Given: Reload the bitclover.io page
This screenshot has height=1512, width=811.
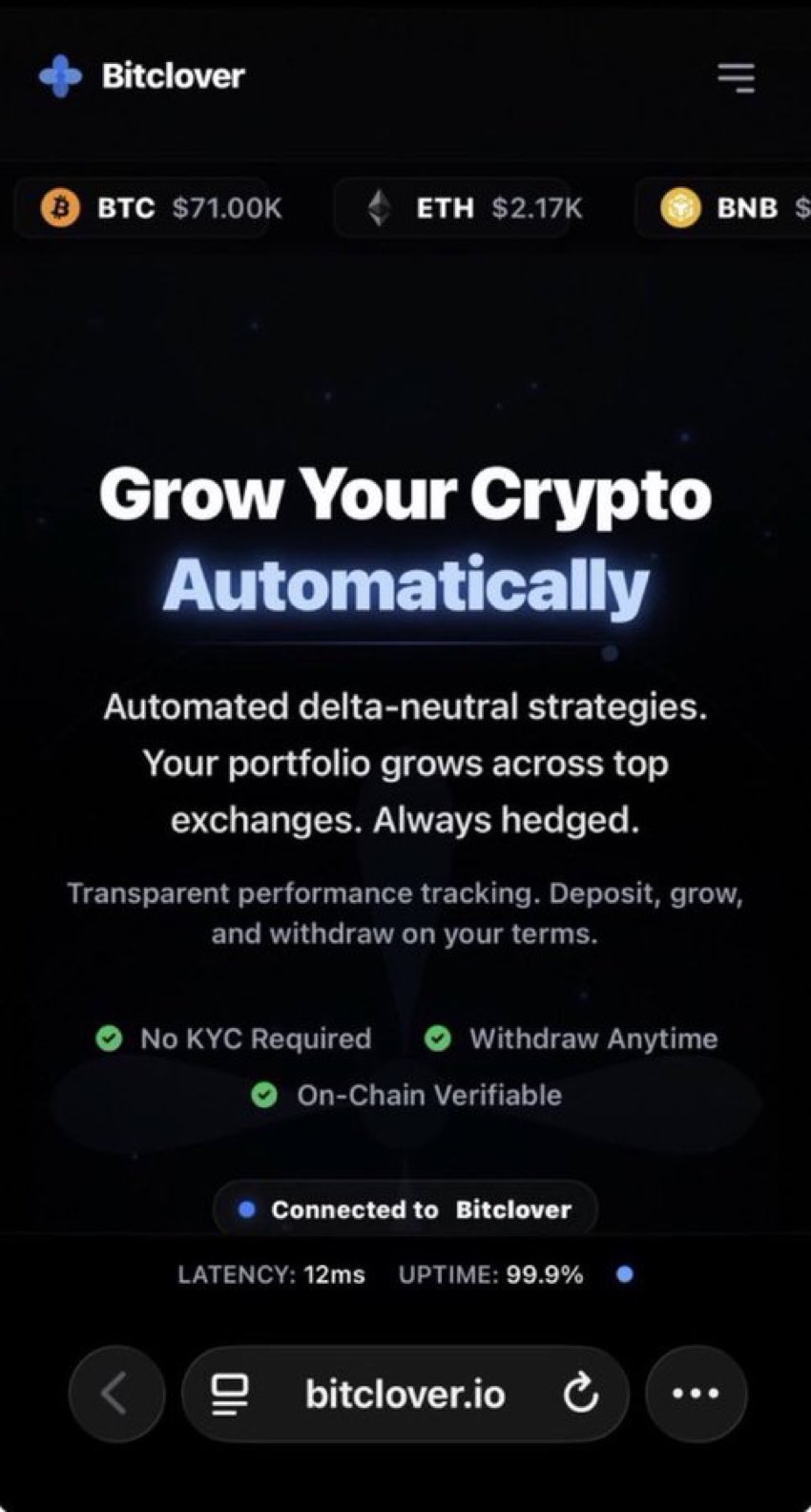Looking at the screenshot, I should click(x=579, y=1395).
